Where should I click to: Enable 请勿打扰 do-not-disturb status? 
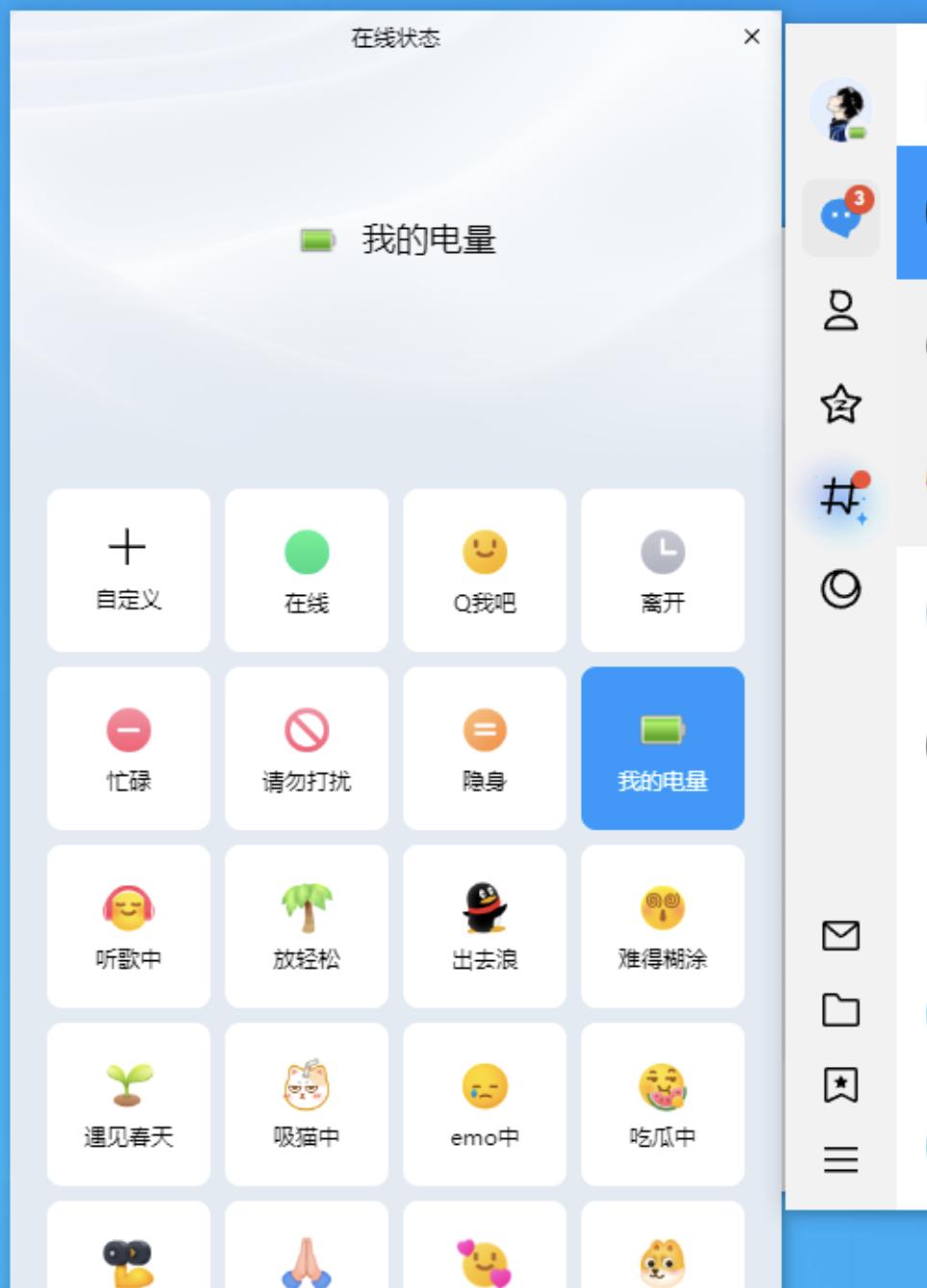pos(306,748)
